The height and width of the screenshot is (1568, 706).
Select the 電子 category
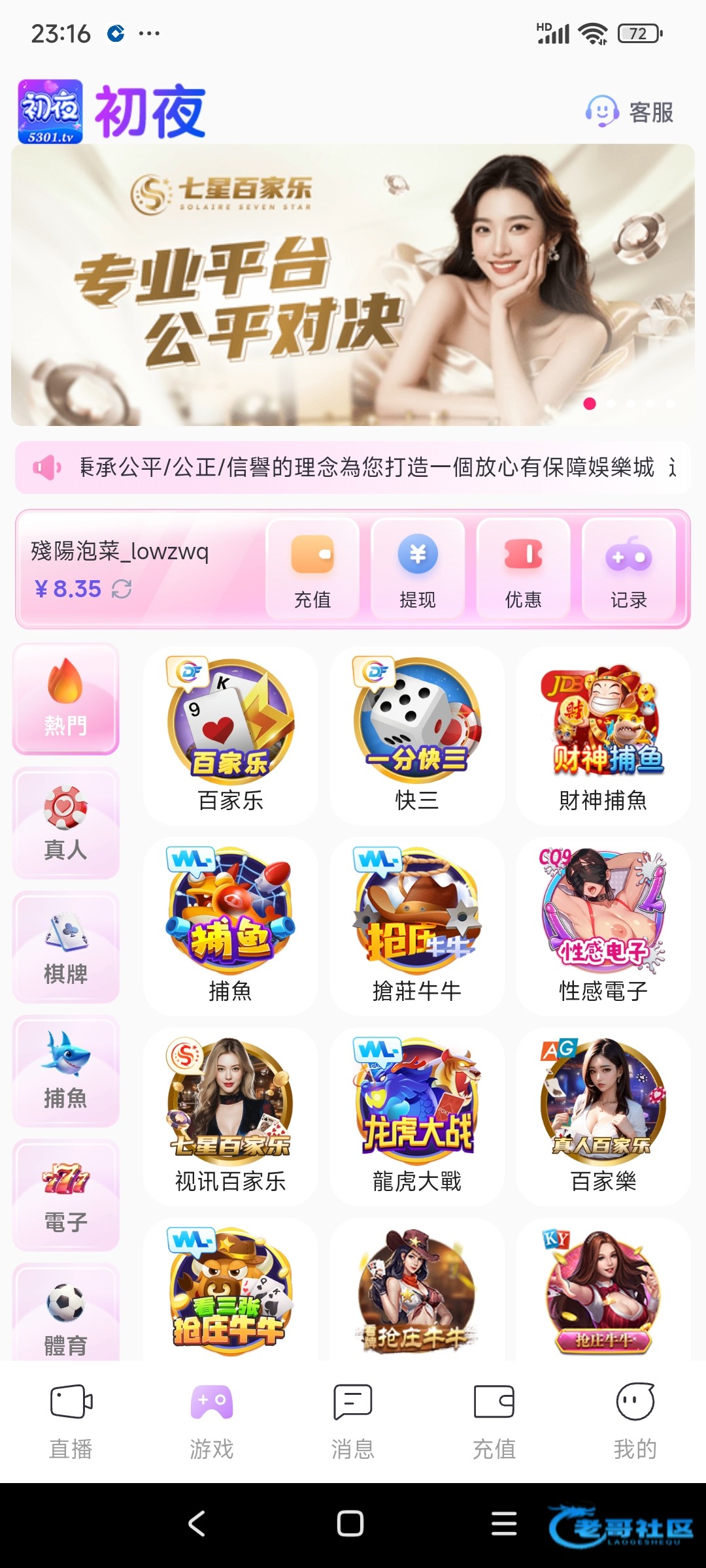65,1196
